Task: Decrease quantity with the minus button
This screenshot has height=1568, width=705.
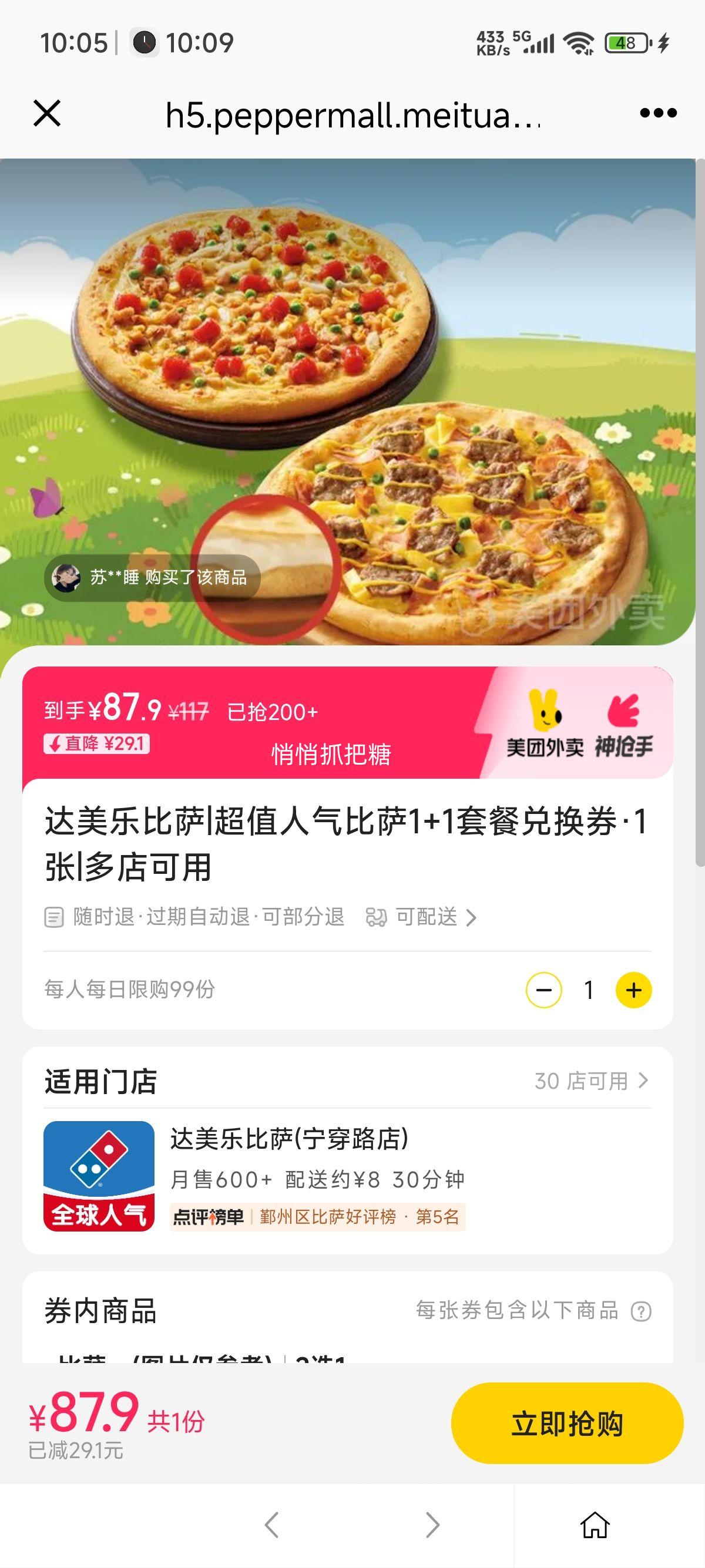Action: click(543, 990)
